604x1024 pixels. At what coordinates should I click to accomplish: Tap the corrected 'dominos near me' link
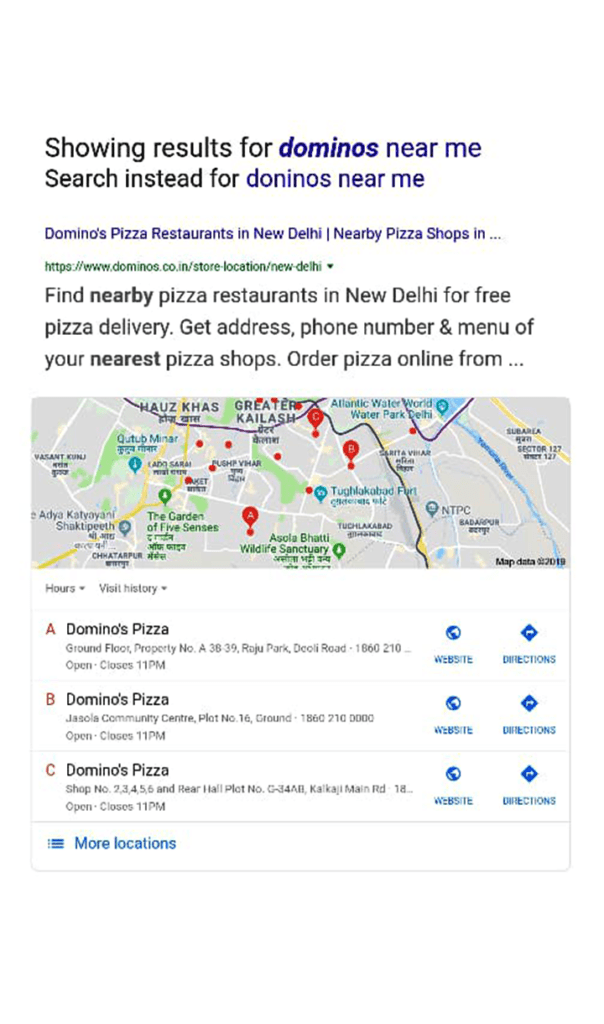click(380, 148)
